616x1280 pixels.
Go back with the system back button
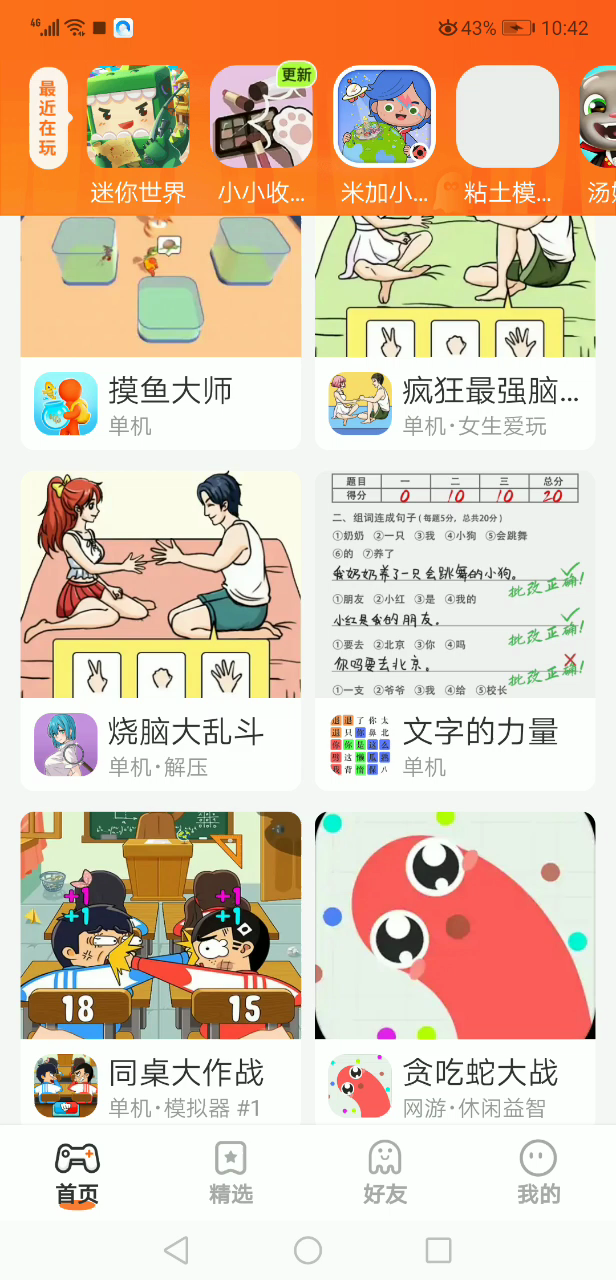(x=176, y=1250)
